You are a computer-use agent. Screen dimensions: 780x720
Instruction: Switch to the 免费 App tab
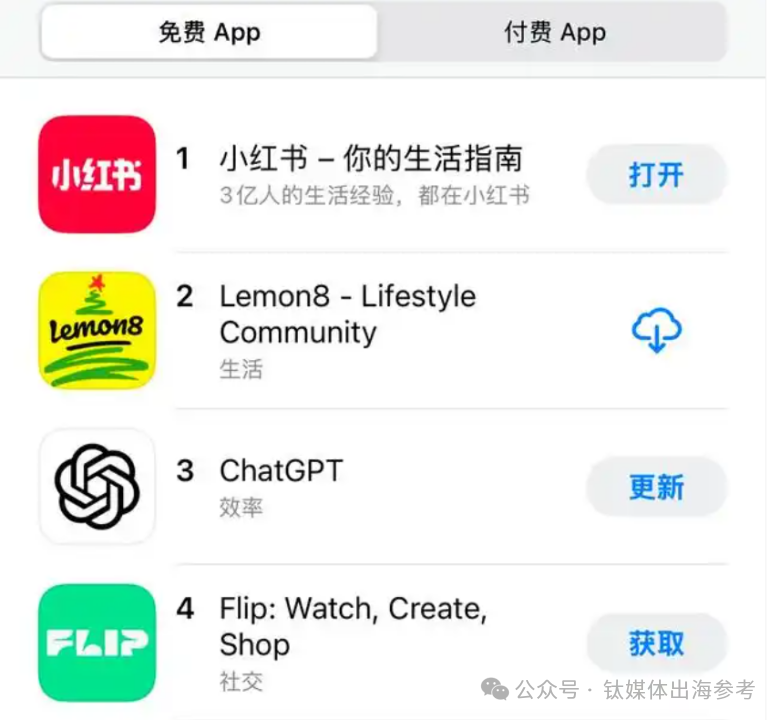coord(209,32)
